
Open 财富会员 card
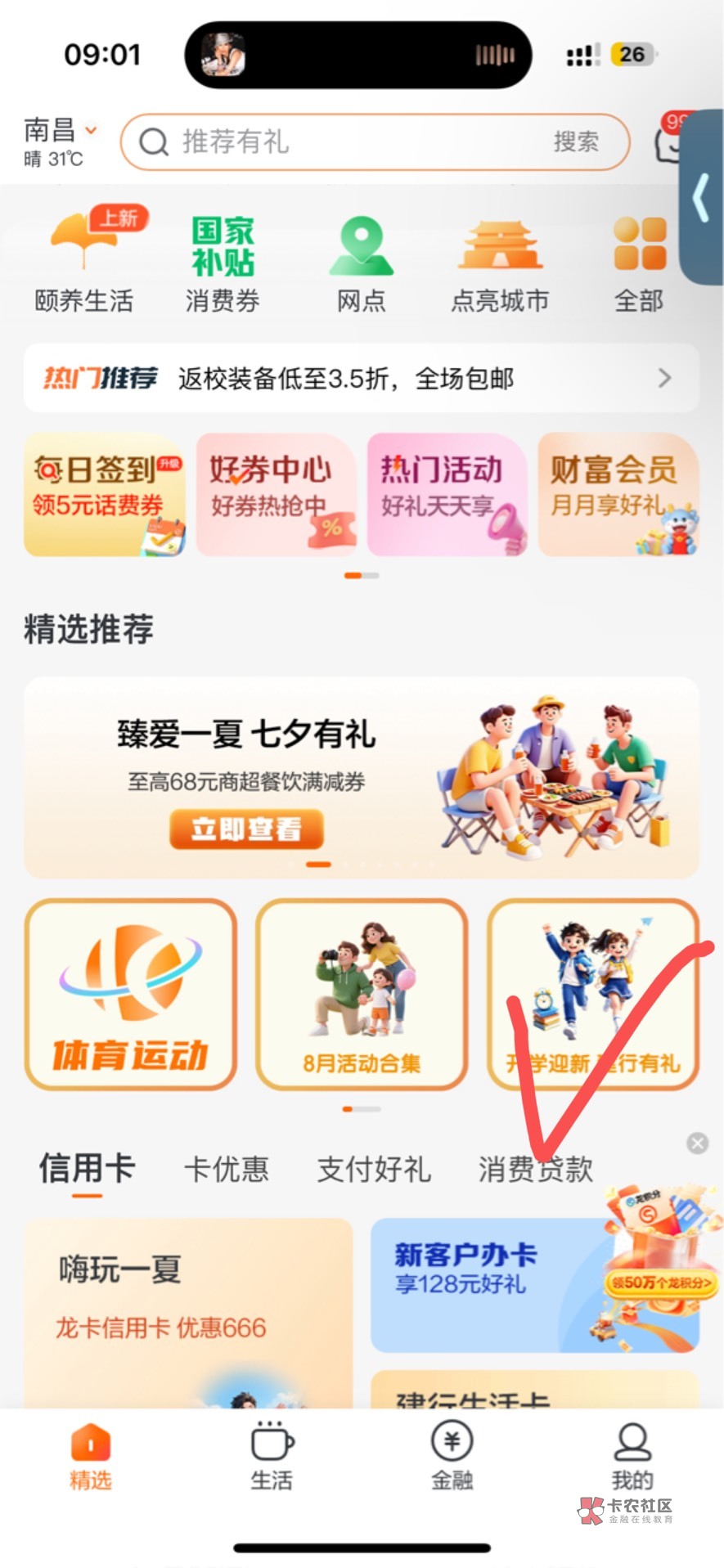tap(618, 495)
